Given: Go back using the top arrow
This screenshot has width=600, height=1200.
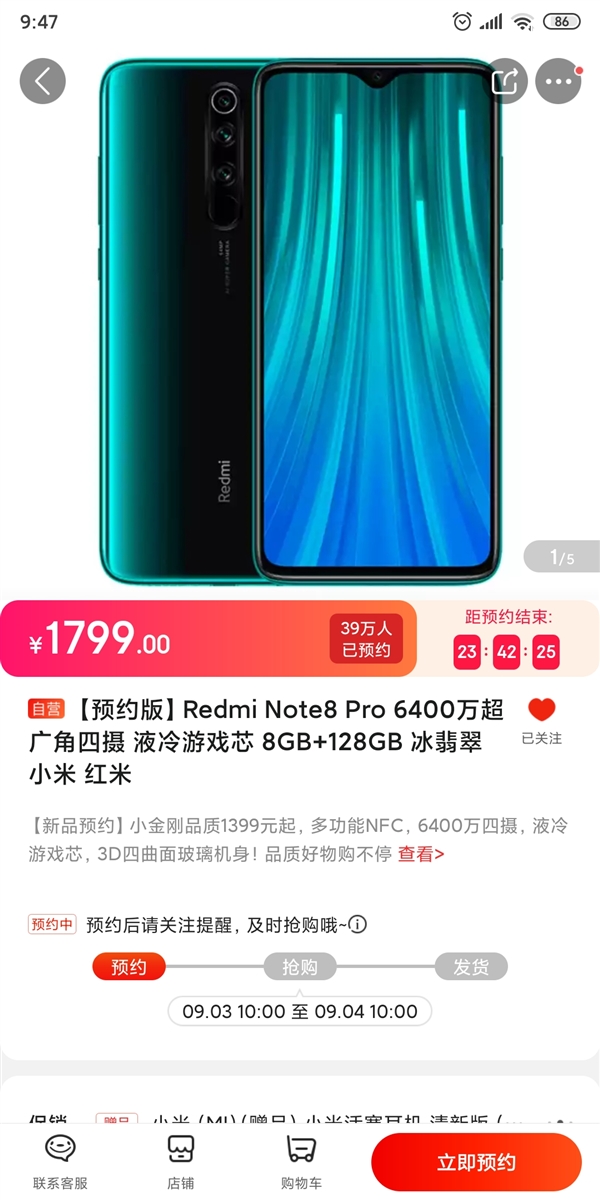Looking at the screenshot, I should pos(42,82).
